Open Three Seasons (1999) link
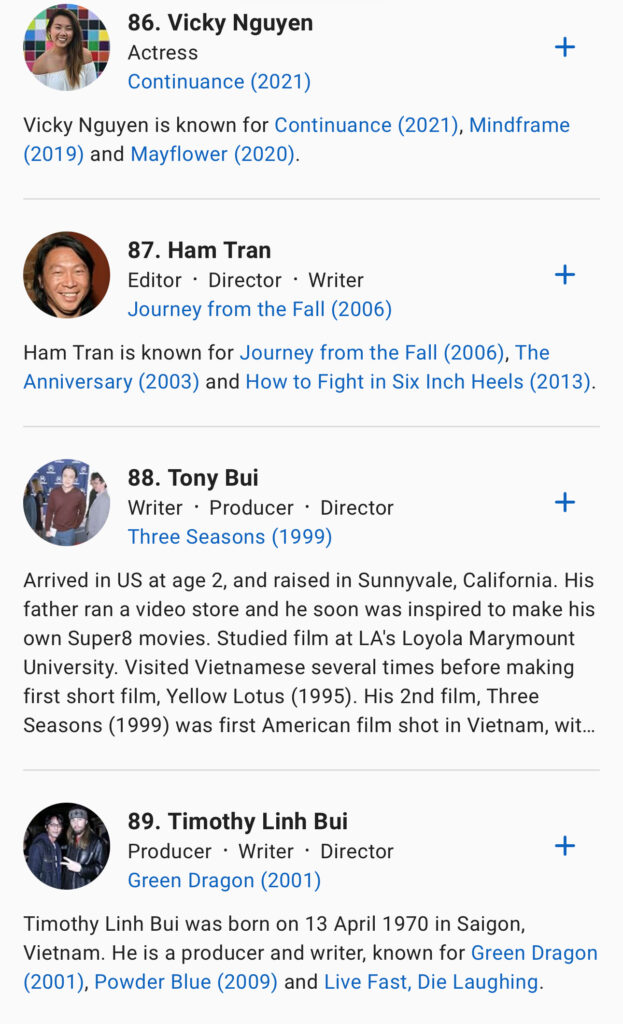Screen dimensions: 623x1024 (229, 537)
